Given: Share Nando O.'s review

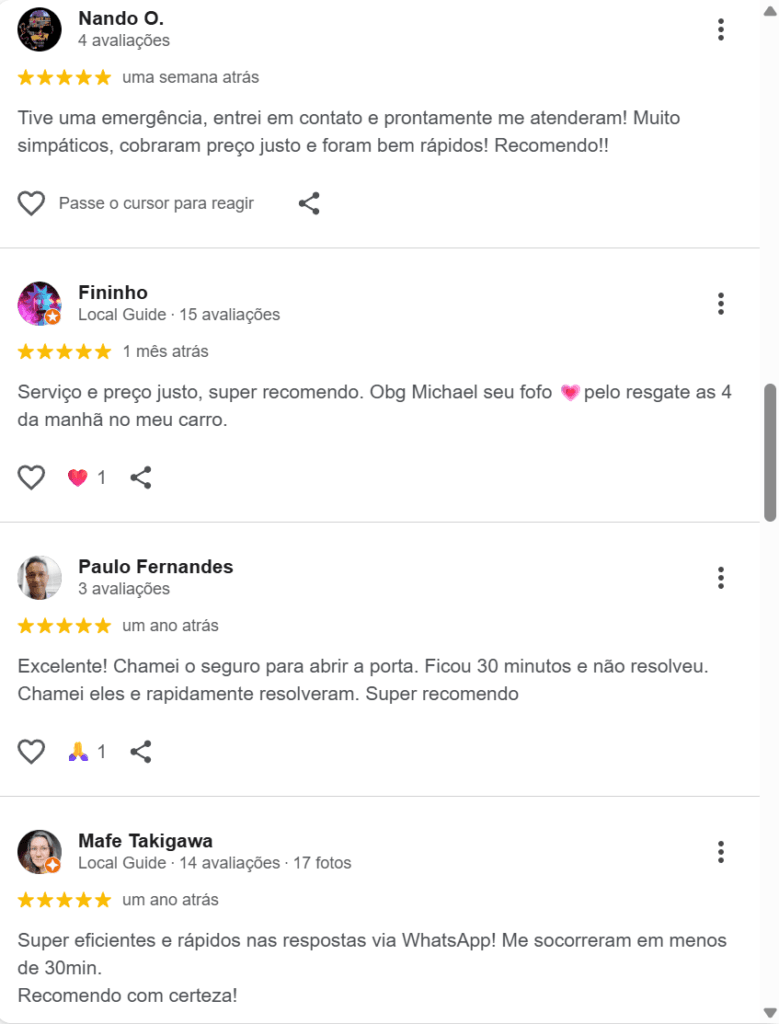Looking at the screenshot, I should coord(309,204).
